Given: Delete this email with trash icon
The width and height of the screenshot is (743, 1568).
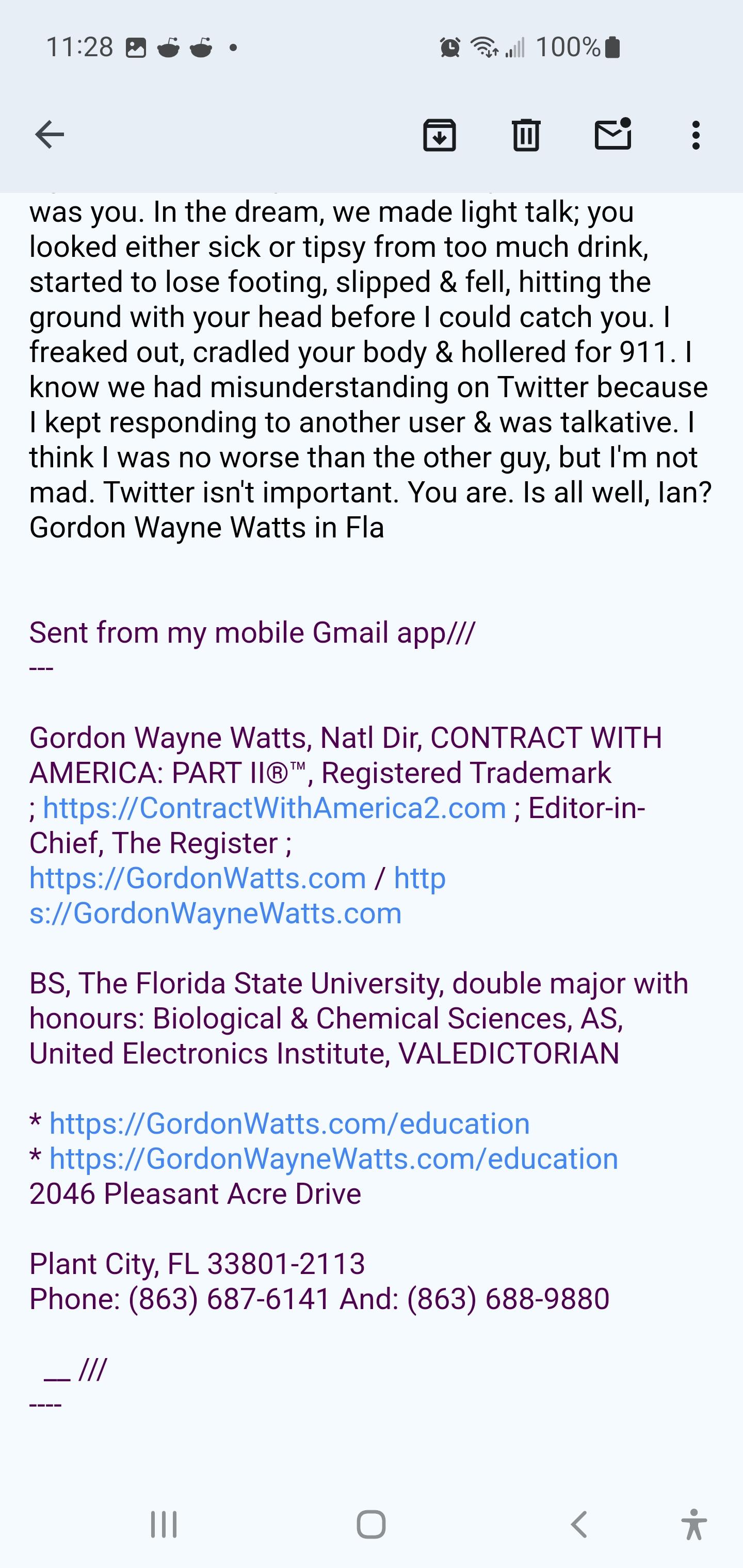Looking at the screenshot, I should [526, 135].
